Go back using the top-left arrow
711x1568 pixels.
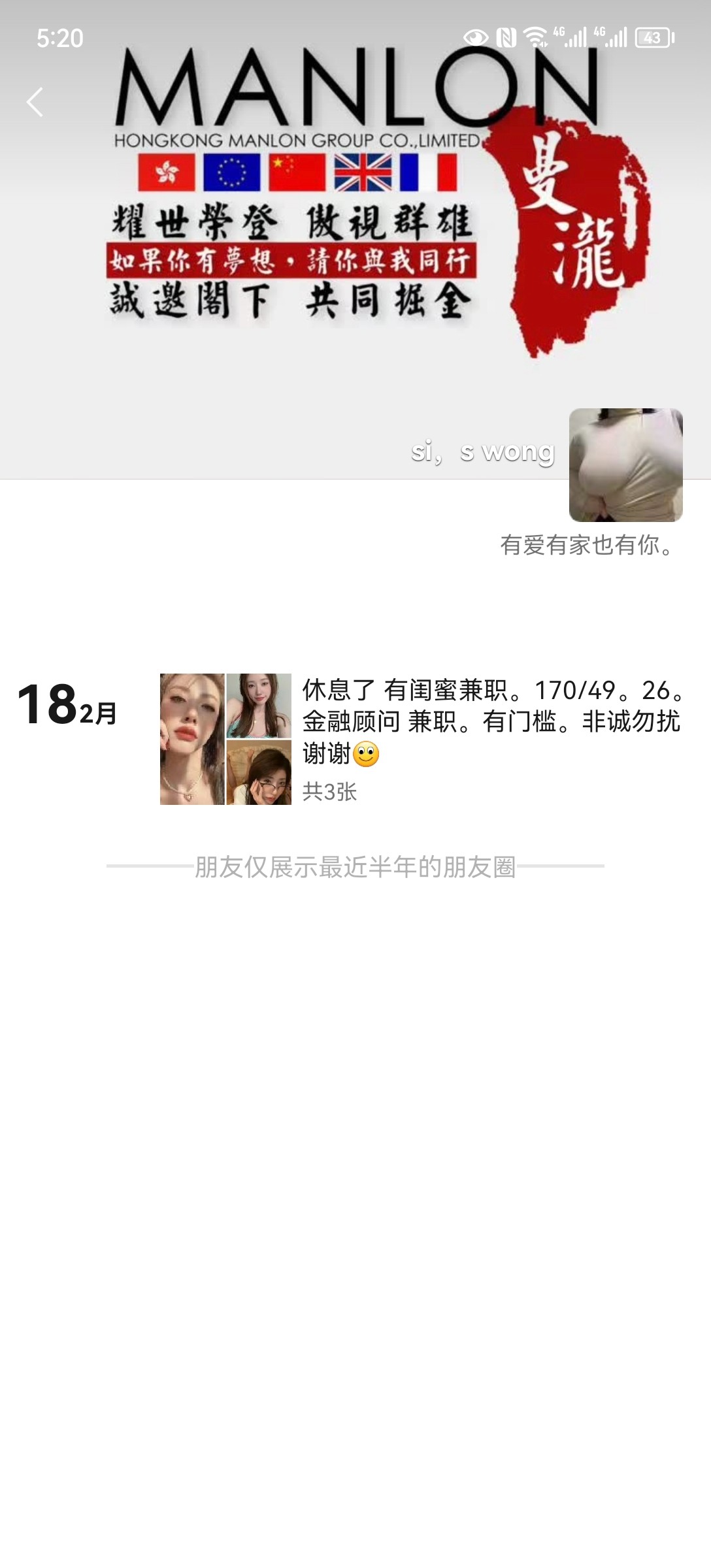(35, 103)
